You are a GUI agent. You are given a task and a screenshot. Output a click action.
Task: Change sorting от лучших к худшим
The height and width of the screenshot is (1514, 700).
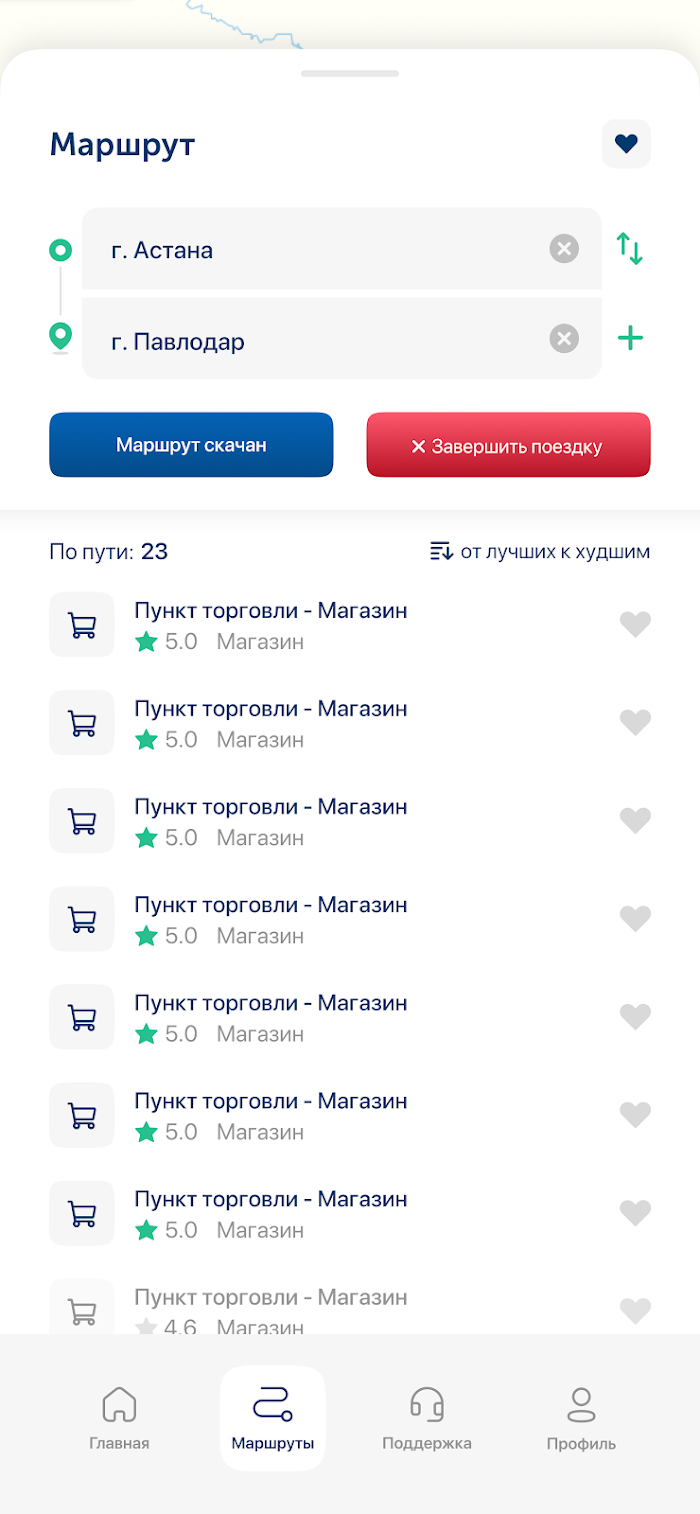[540, 551]
